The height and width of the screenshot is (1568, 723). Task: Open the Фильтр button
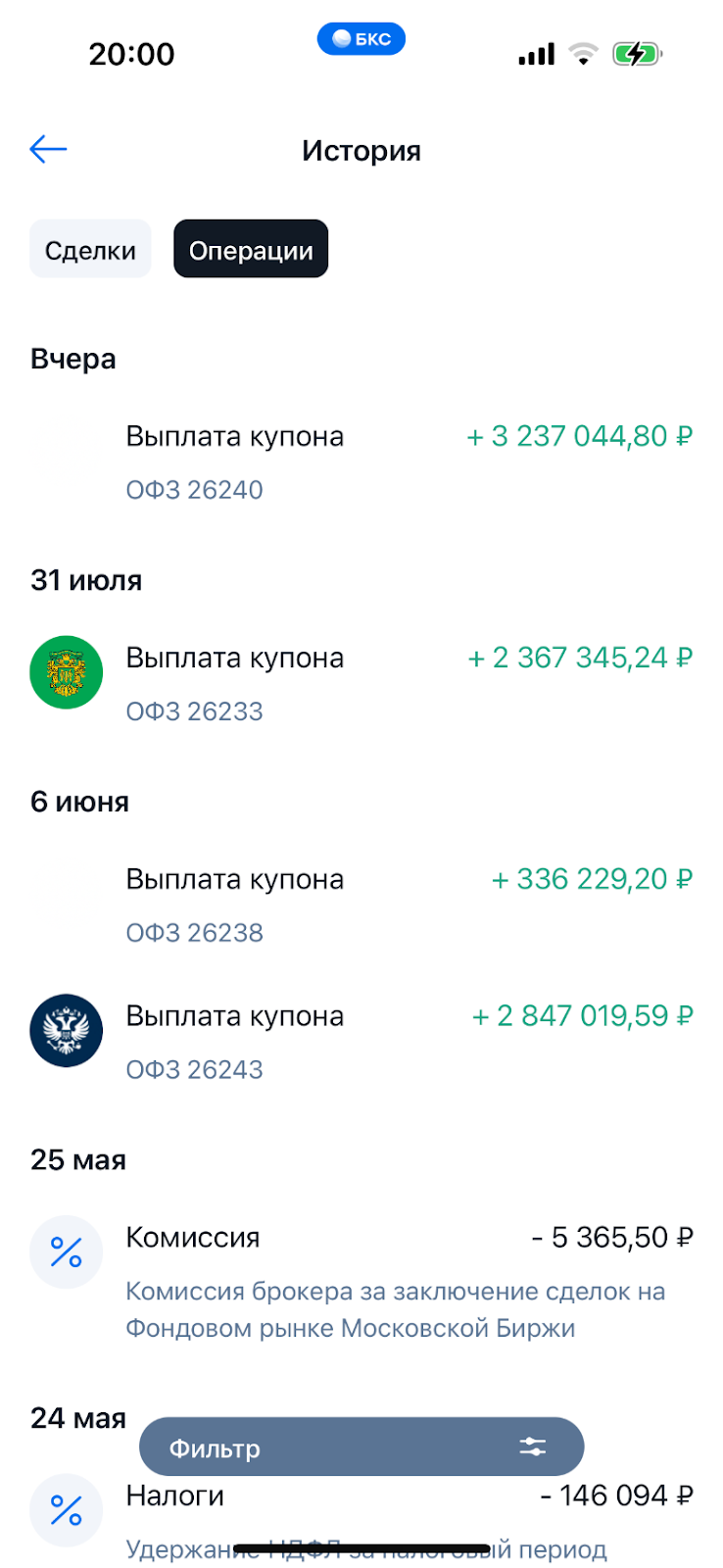[361, 1446]
